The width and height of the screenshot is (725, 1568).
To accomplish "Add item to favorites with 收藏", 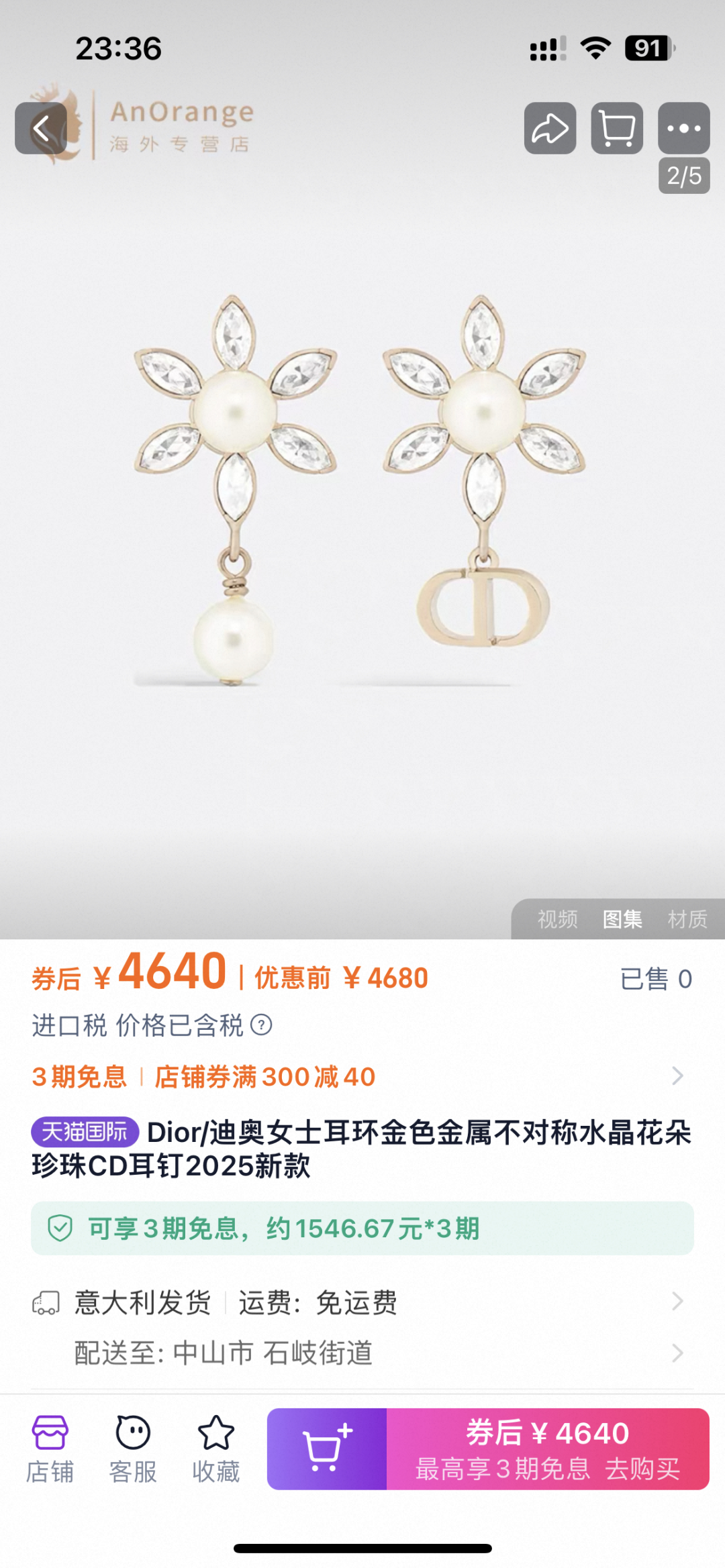I will pyautogui.click(x=216, y=1449).
